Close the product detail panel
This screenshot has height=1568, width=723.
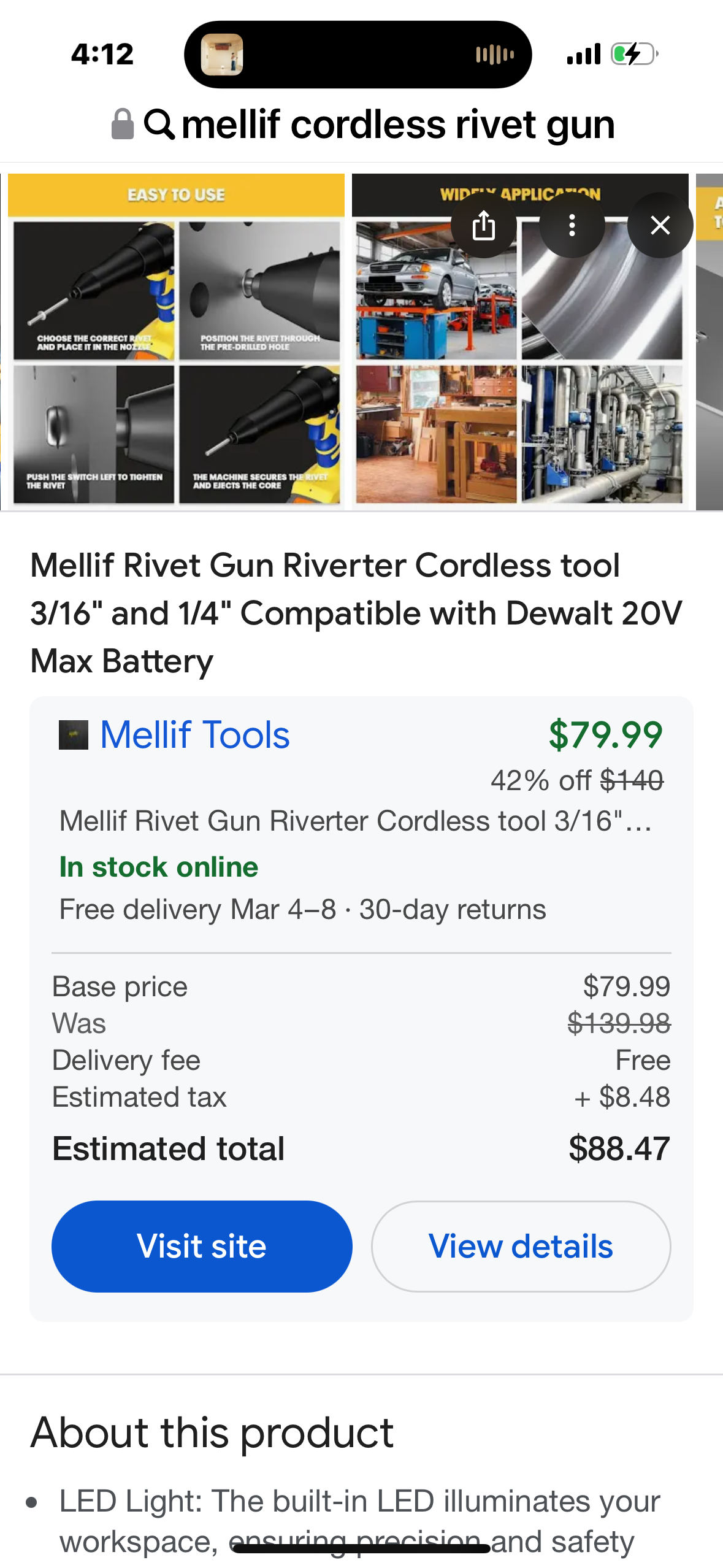pyautogui.click(x=660, y=226)
